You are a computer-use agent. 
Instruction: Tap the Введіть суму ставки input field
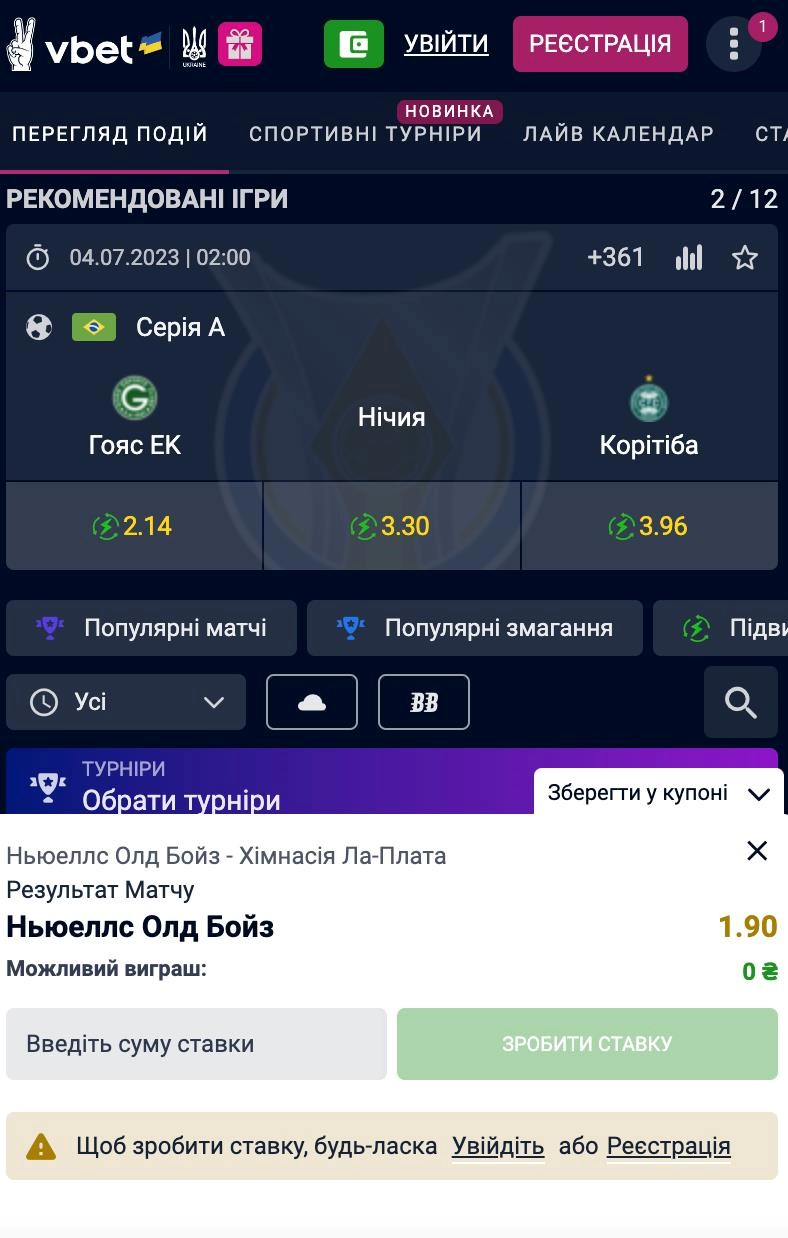(196, 1044)
